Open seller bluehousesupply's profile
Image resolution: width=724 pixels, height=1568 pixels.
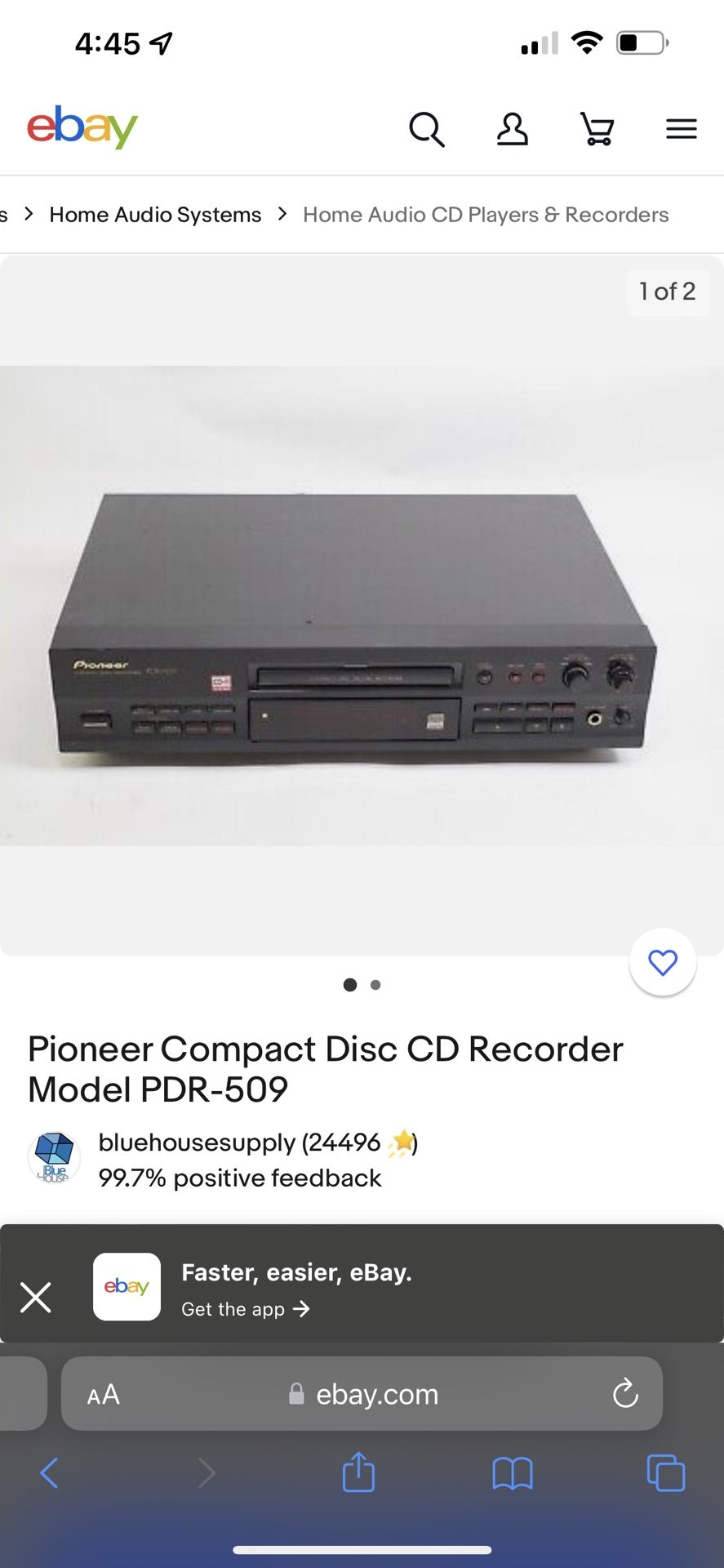(197, 1143)
